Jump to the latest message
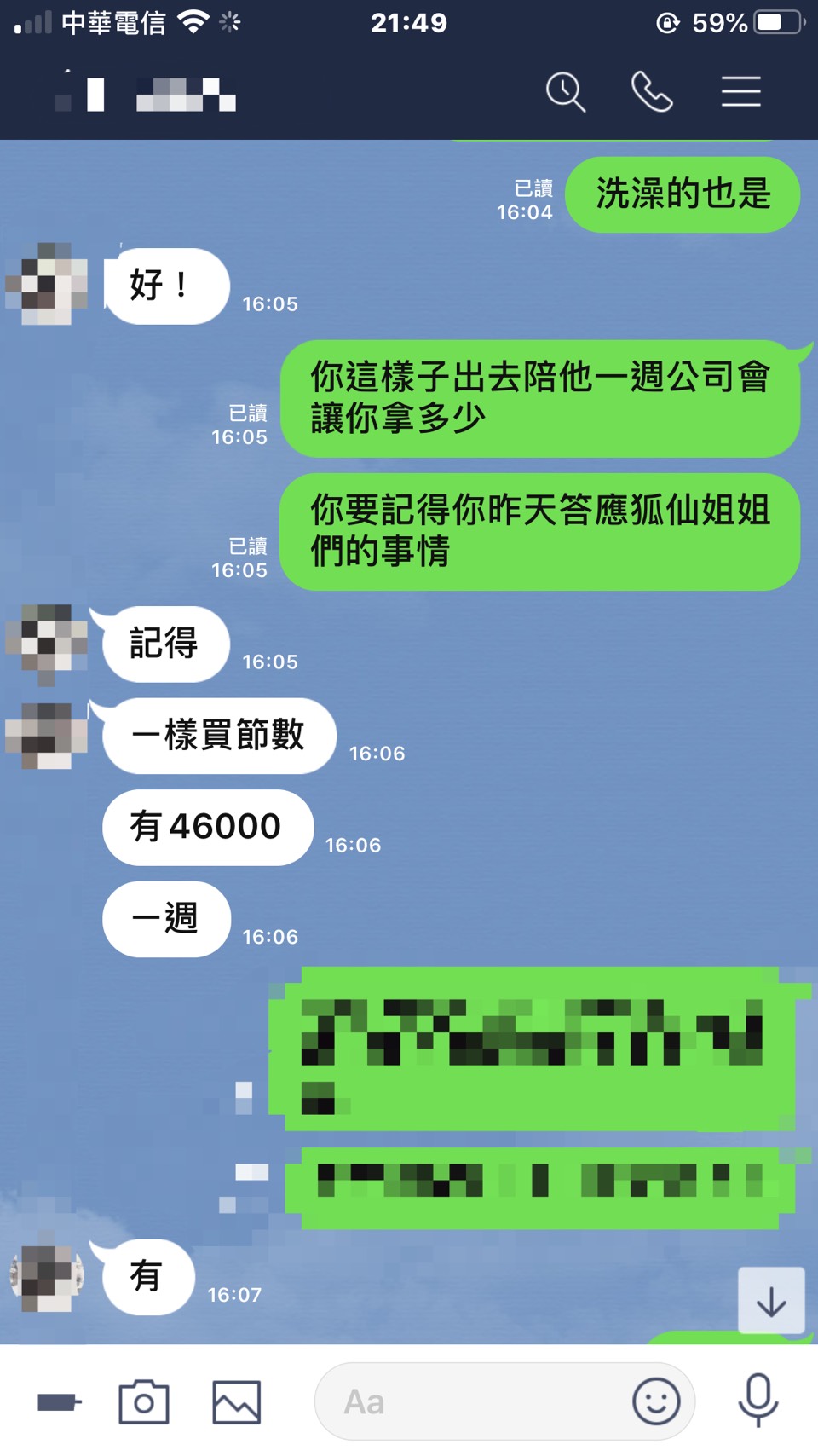 771,1301
